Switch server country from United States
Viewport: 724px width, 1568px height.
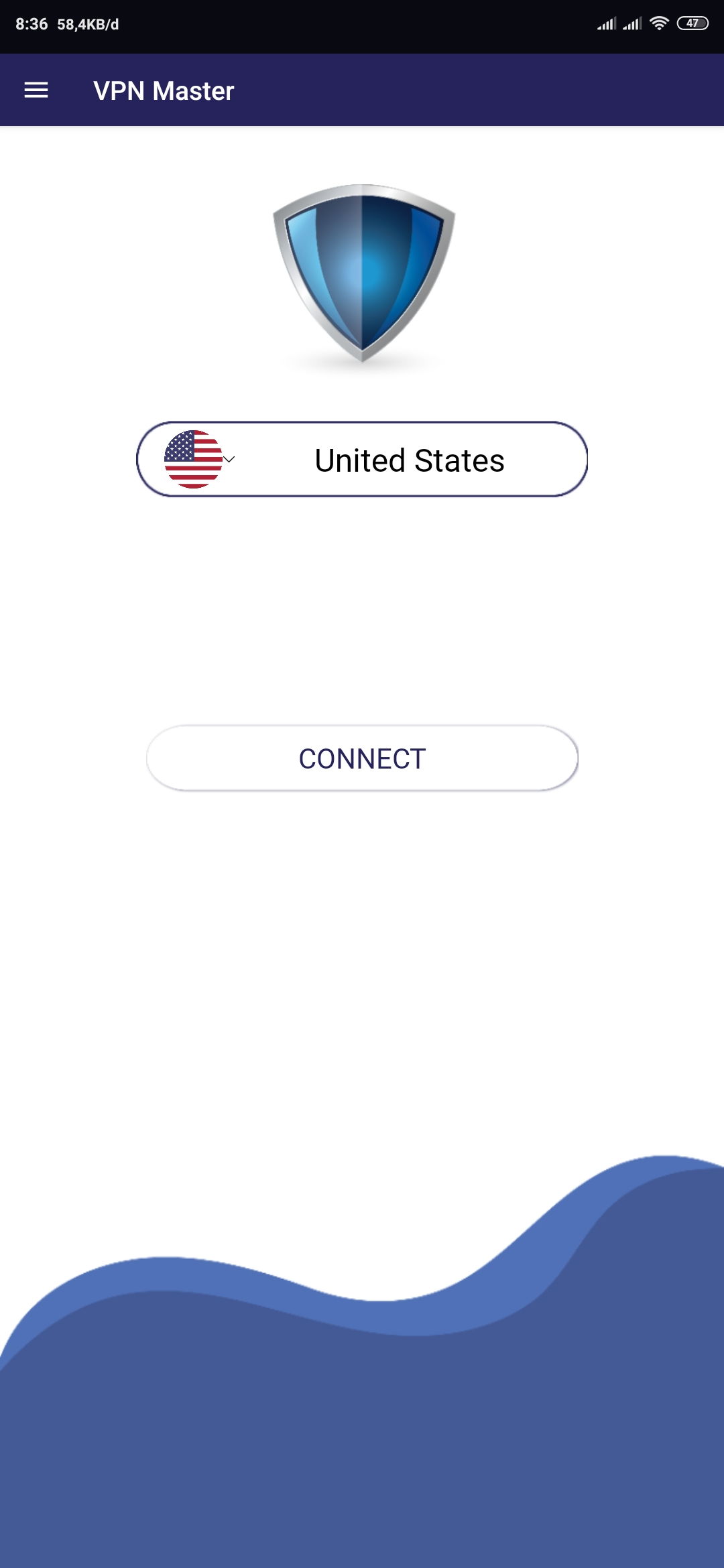pos(362,459)
